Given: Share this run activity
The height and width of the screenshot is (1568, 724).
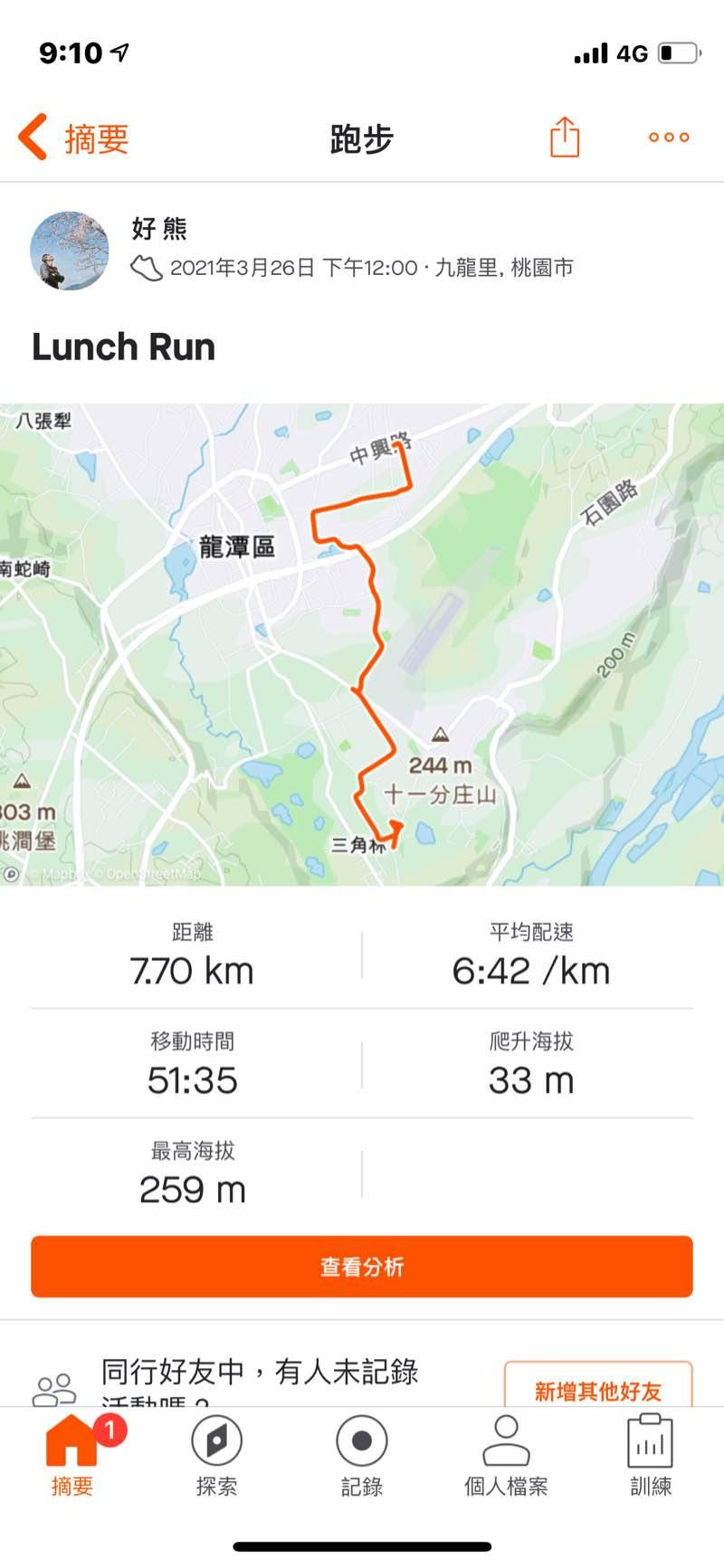Looking at the screenshot, I should (x=564, y=138).
